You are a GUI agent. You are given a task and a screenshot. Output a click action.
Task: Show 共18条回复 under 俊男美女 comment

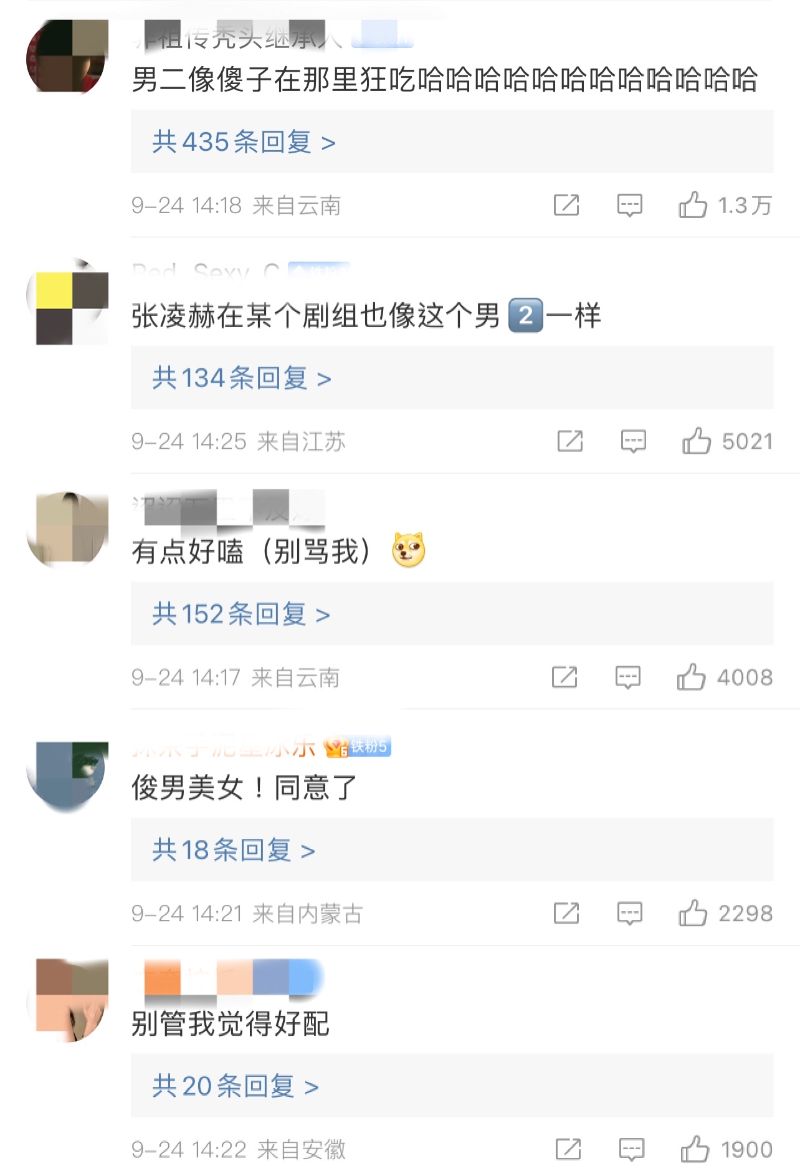click(x=234, y=850)
